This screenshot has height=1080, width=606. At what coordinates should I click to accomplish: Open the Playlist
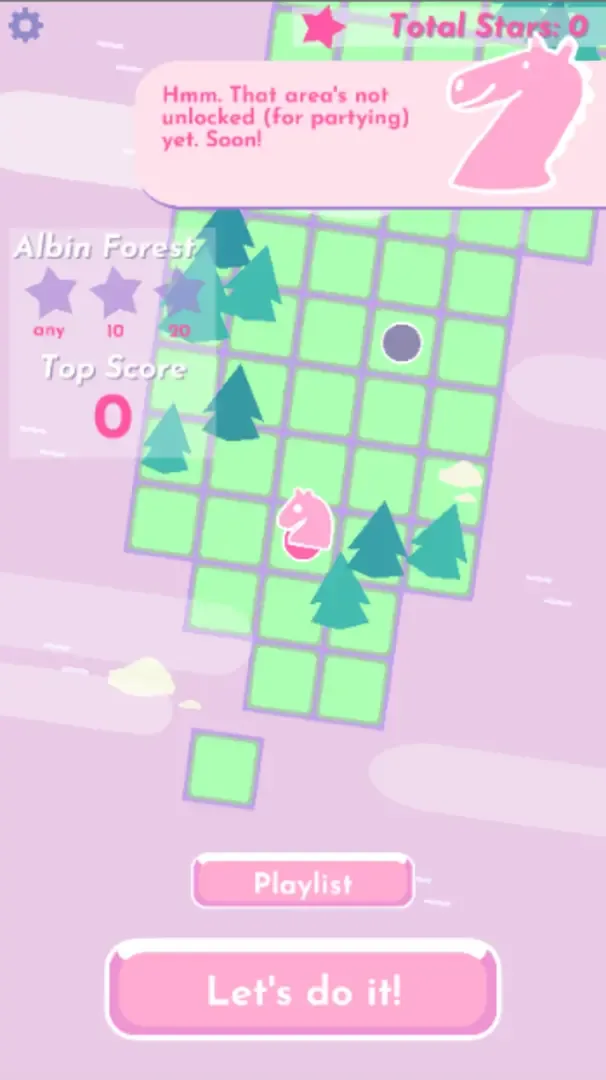[303, 883]
